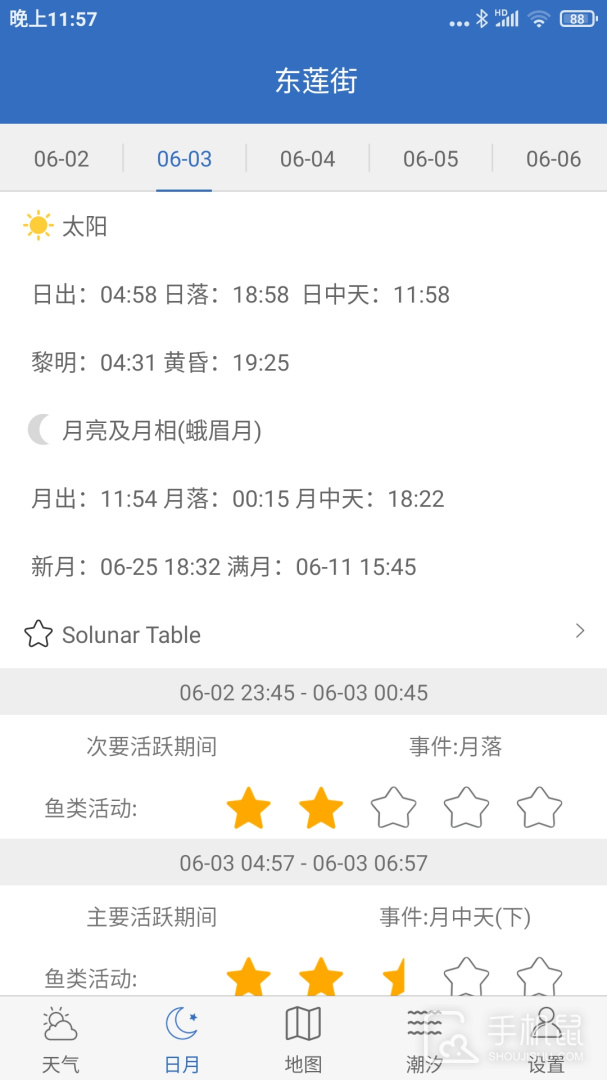607x1080 pixels.
Task: Select the 06-02 date tab
Action: 62,159
